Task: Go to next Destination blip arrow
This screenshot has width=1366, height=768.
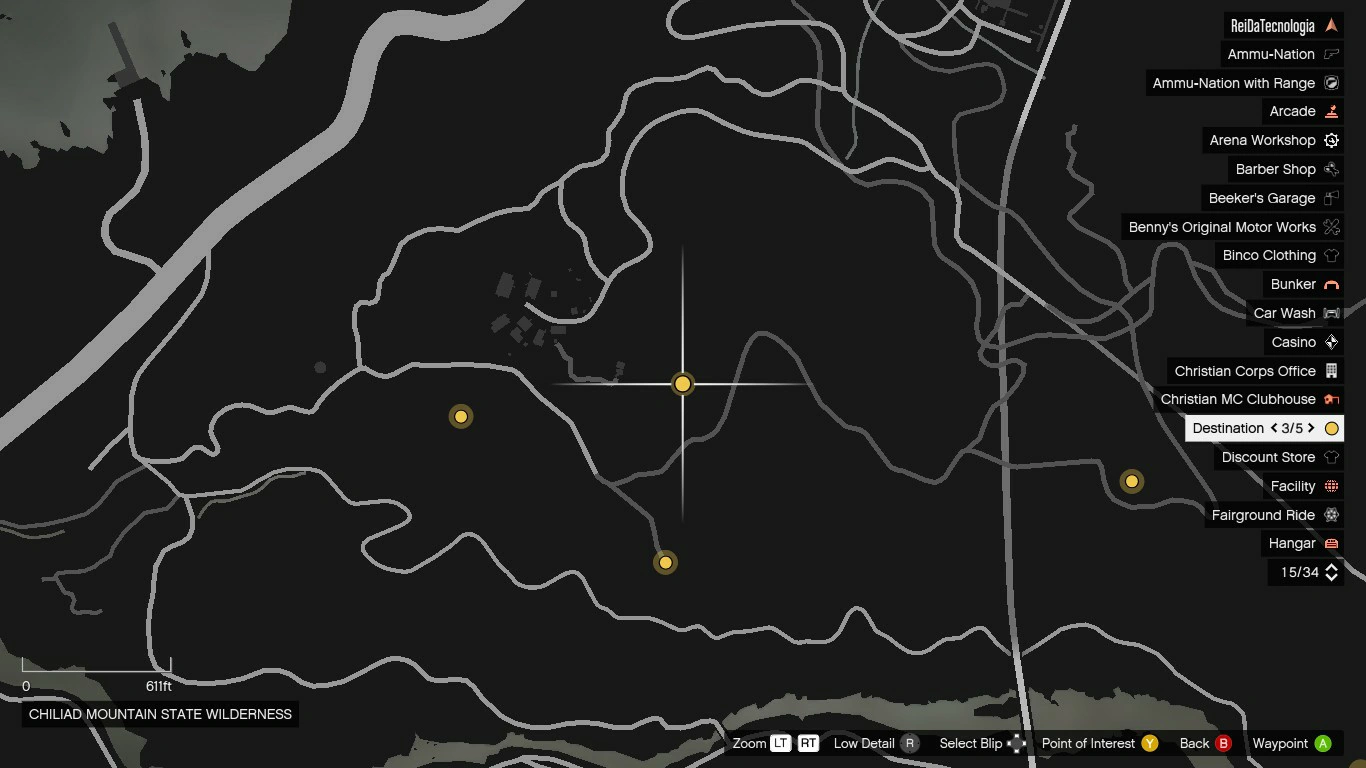Action: (1311, 428)
